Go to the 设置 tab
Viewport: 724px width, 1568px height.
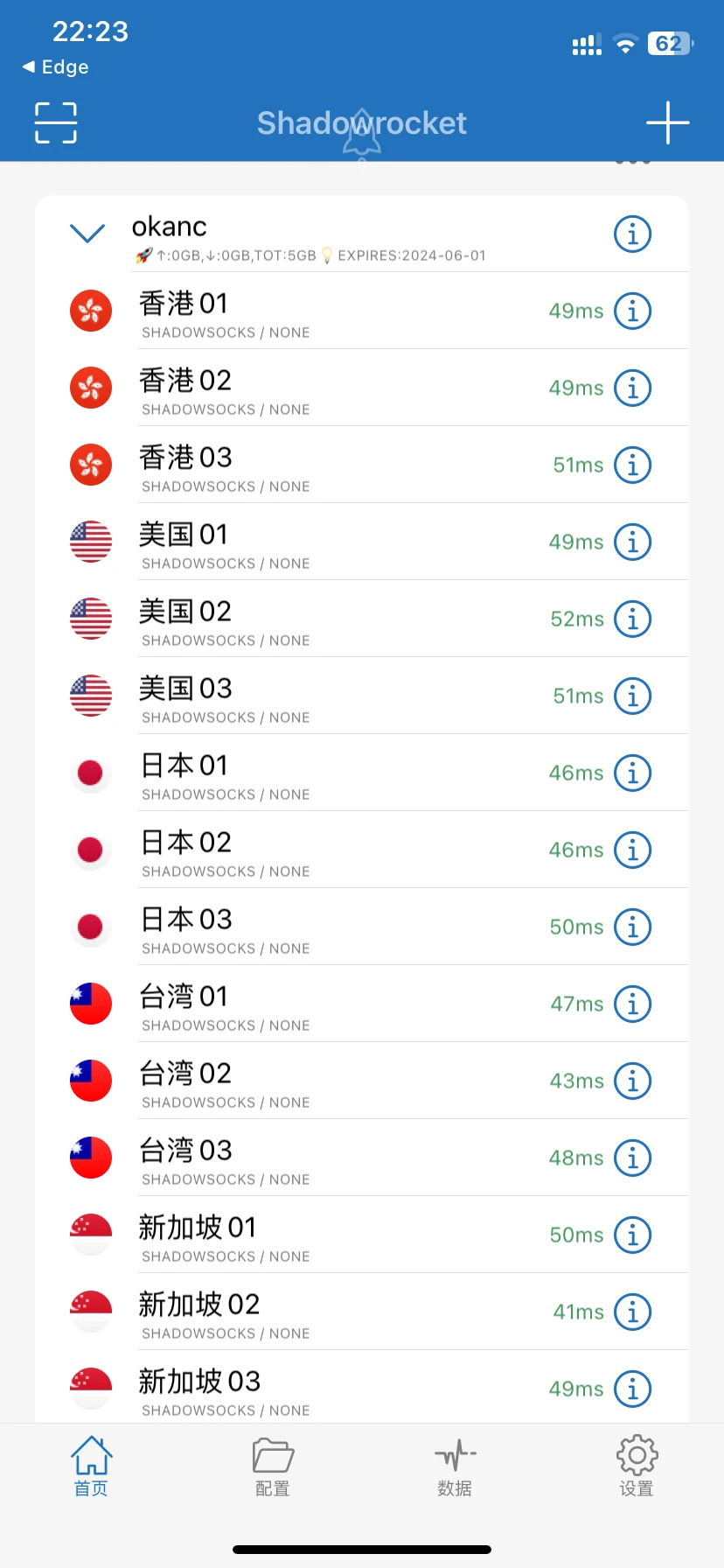pos(637,1466)
